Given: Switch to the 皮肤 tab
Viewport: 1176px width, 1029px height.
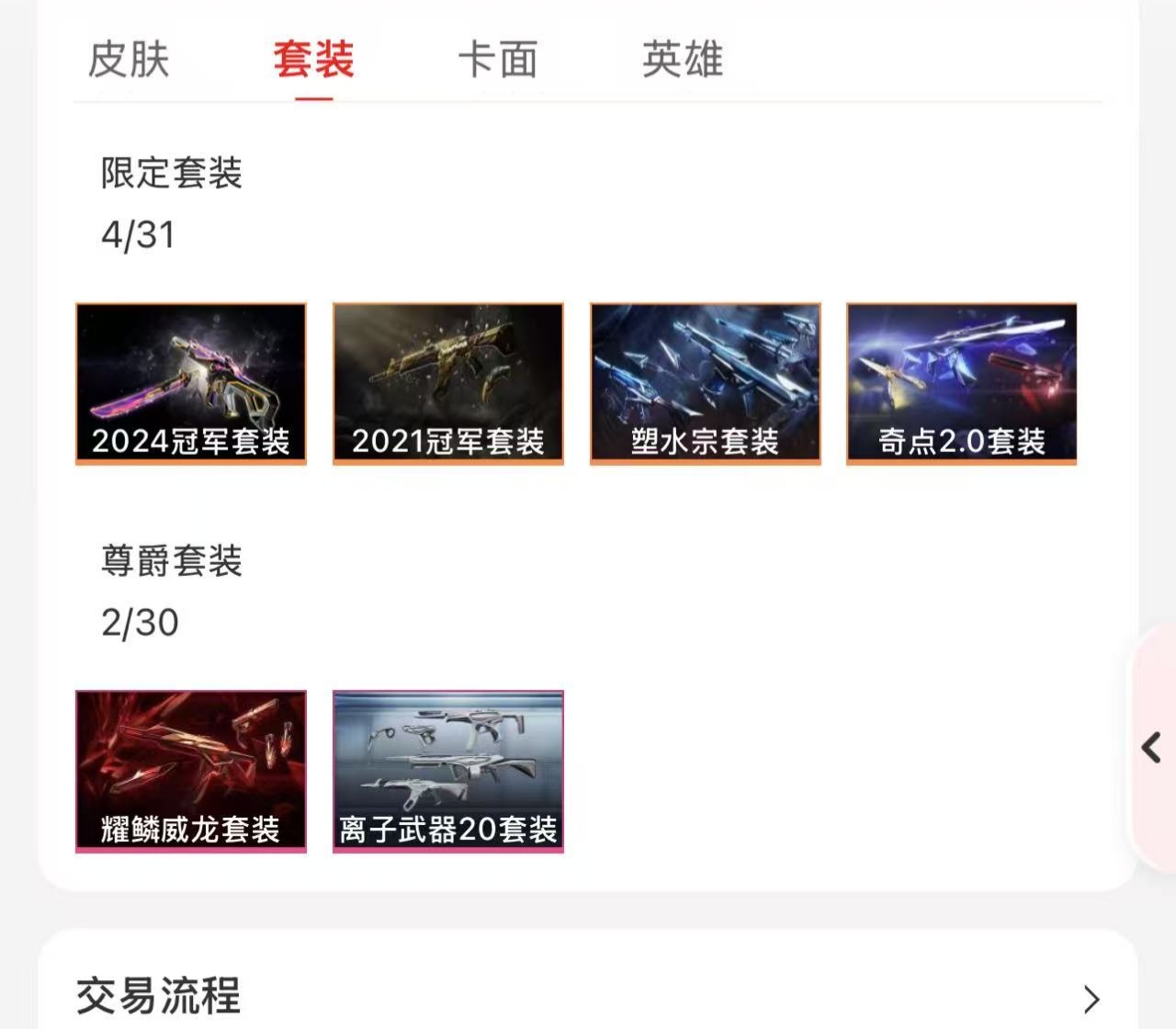Looking at the screenshot, I should 129,61.
